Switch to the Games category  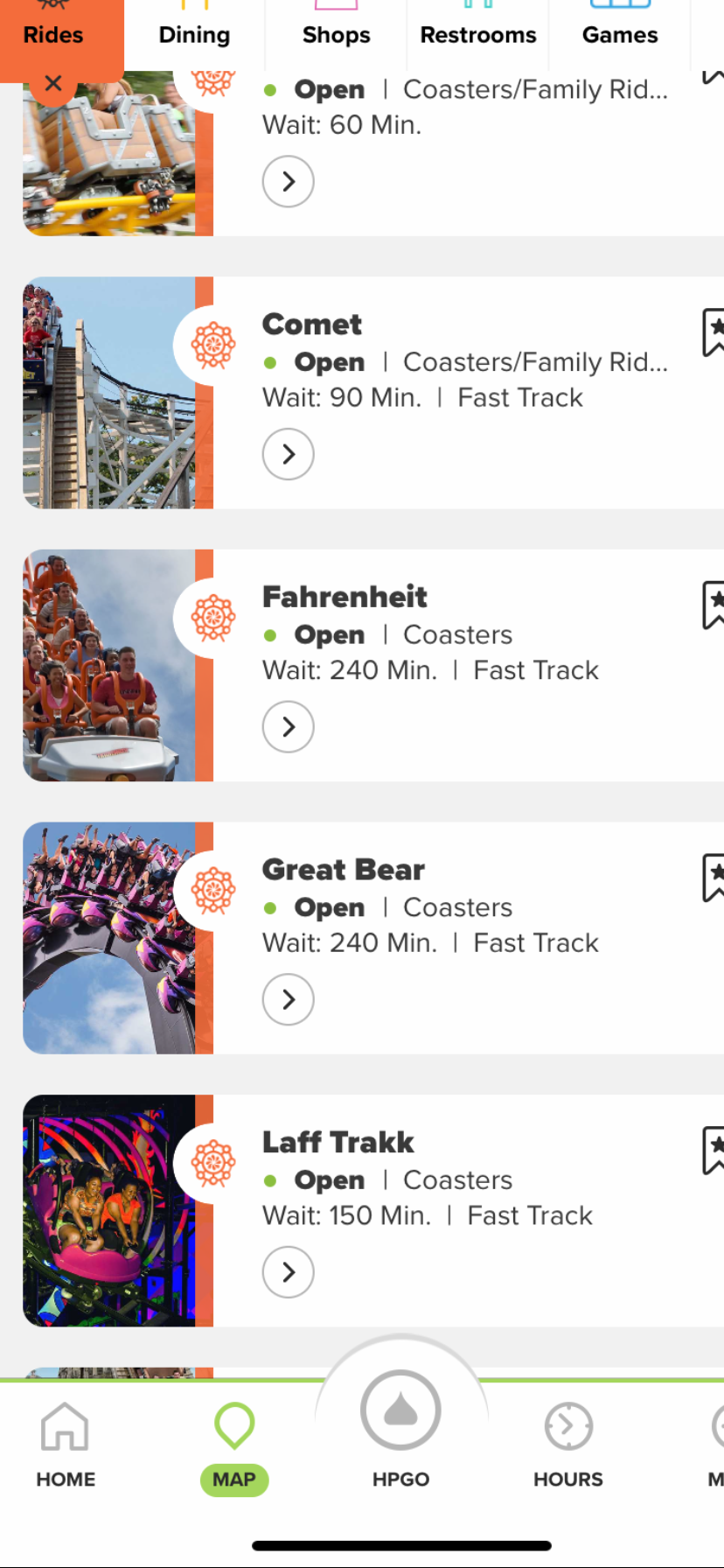tap(620, 35)
